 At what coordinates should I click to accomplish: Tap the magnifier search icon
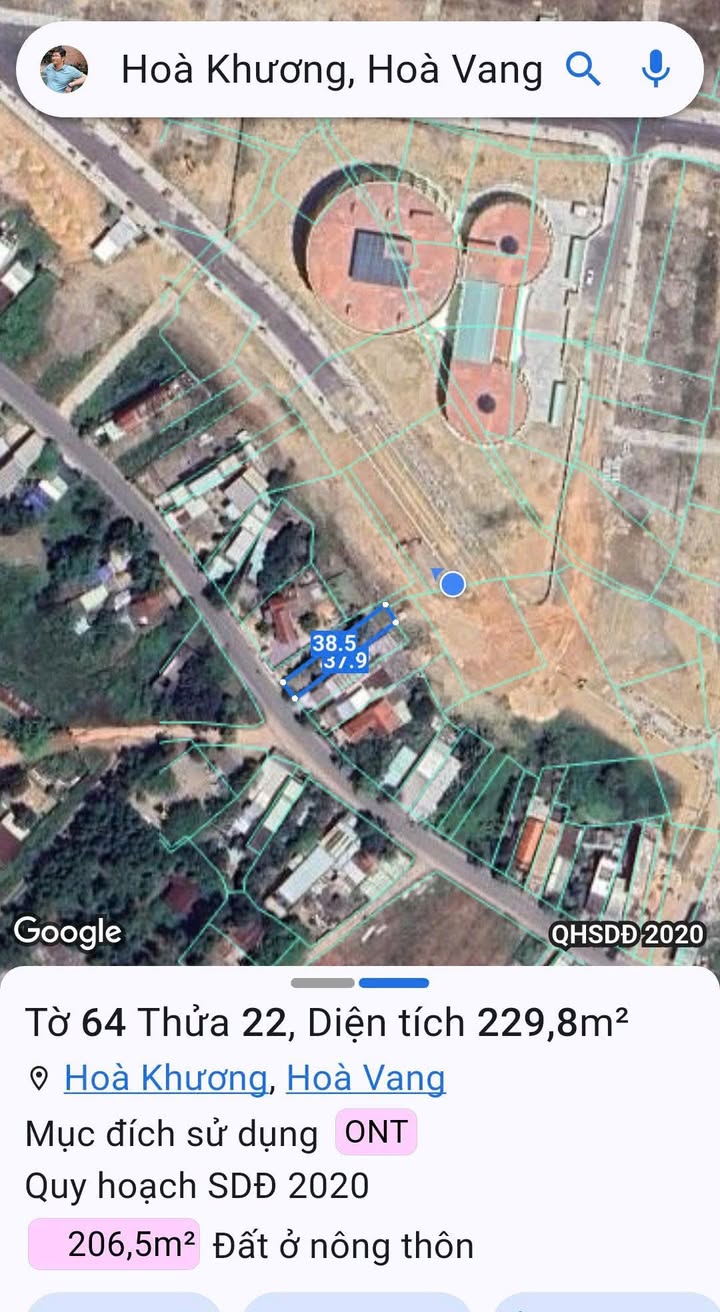583,70
